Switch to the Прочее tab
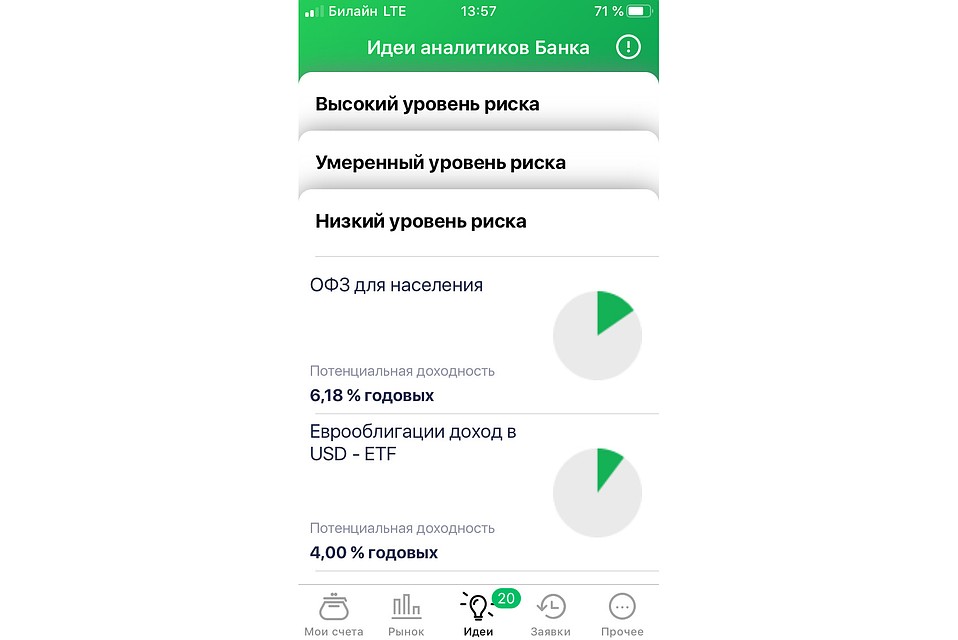958x640 pixels. coord(622,613)
